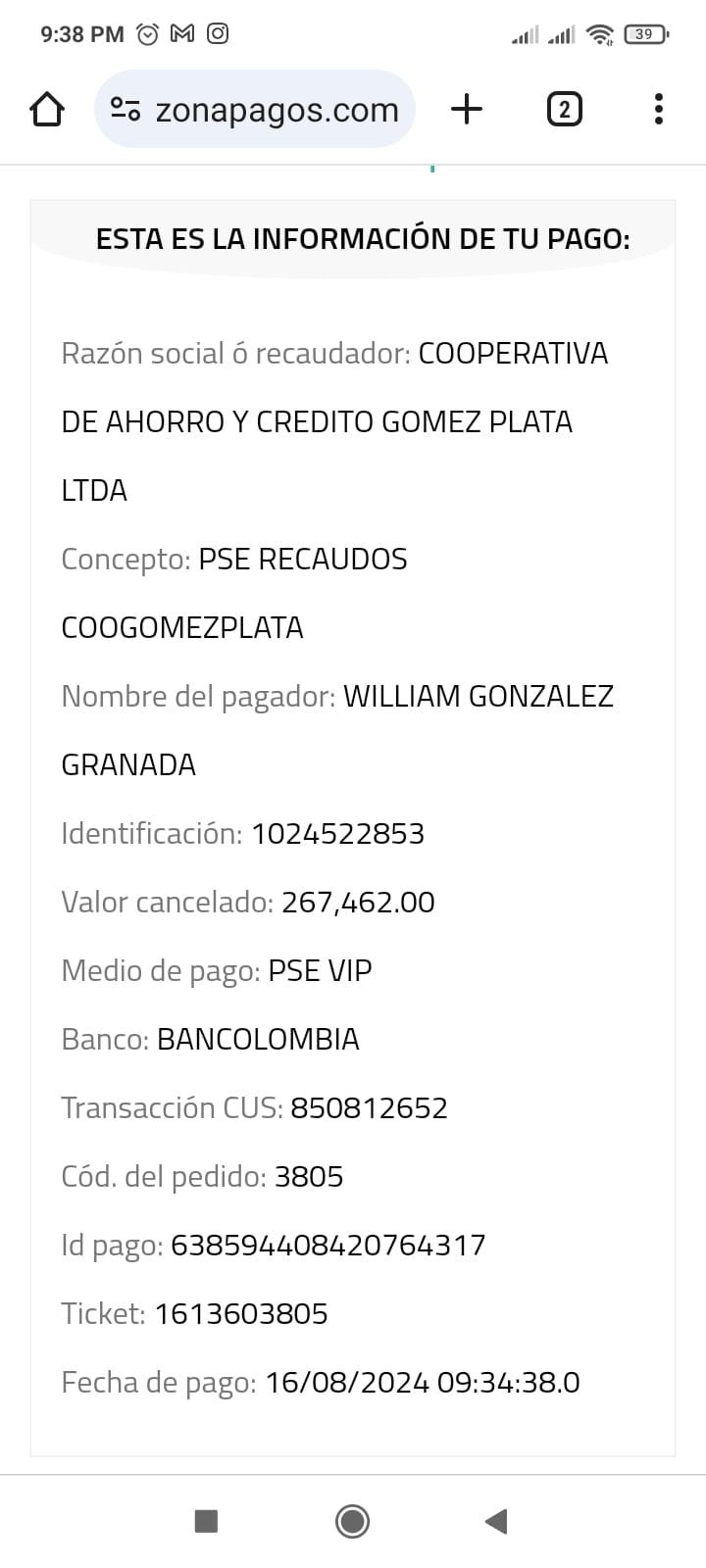Open the recent apps view
The image size is (706, 1568).
coord(206,1521)
